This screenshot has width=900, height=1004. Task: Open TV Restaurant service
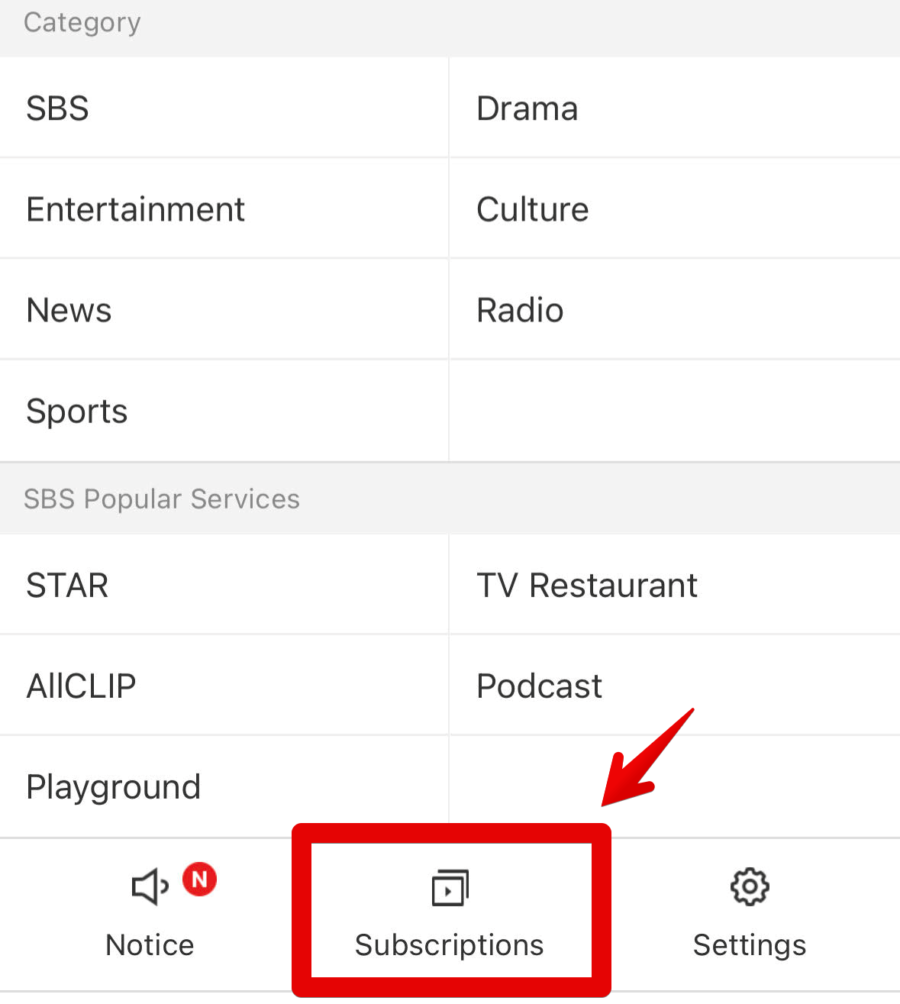587,585
